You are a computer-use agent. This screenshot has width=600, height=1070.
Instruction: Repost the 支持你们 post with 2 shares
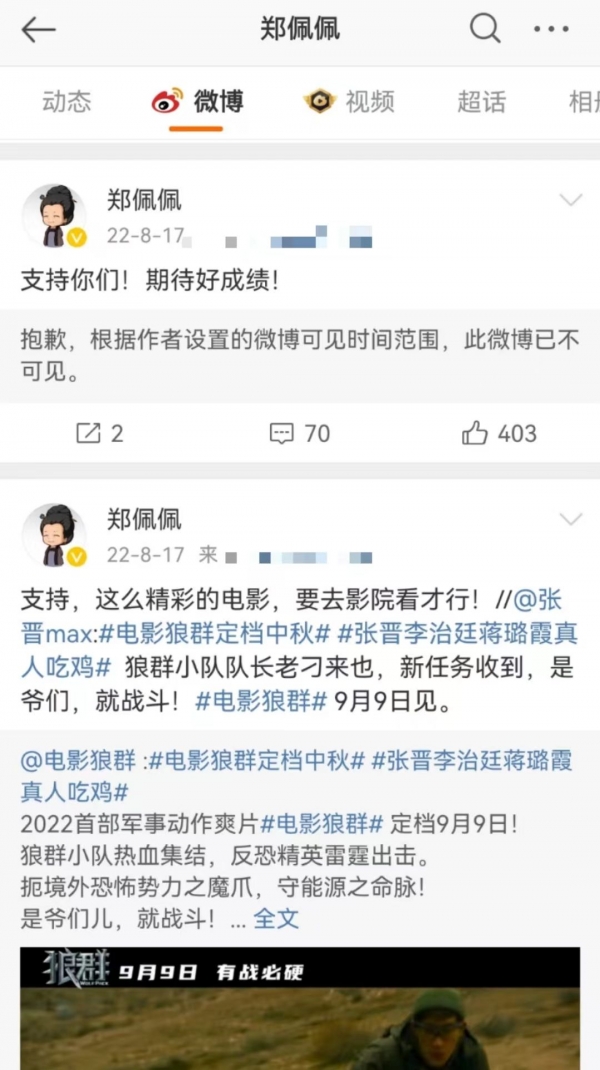[100, 433]
